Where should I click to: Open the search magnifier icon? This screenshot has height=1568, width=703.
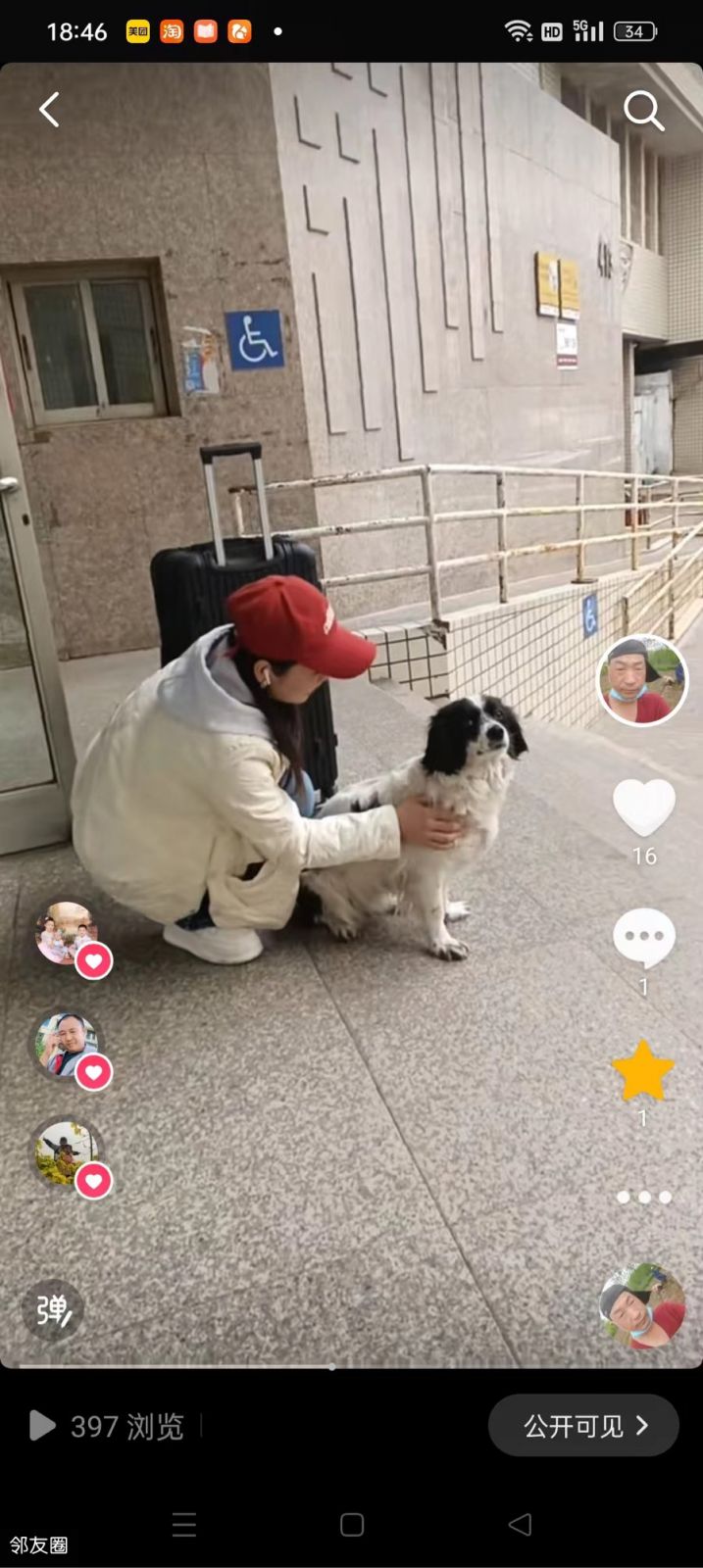pos(643,111)
